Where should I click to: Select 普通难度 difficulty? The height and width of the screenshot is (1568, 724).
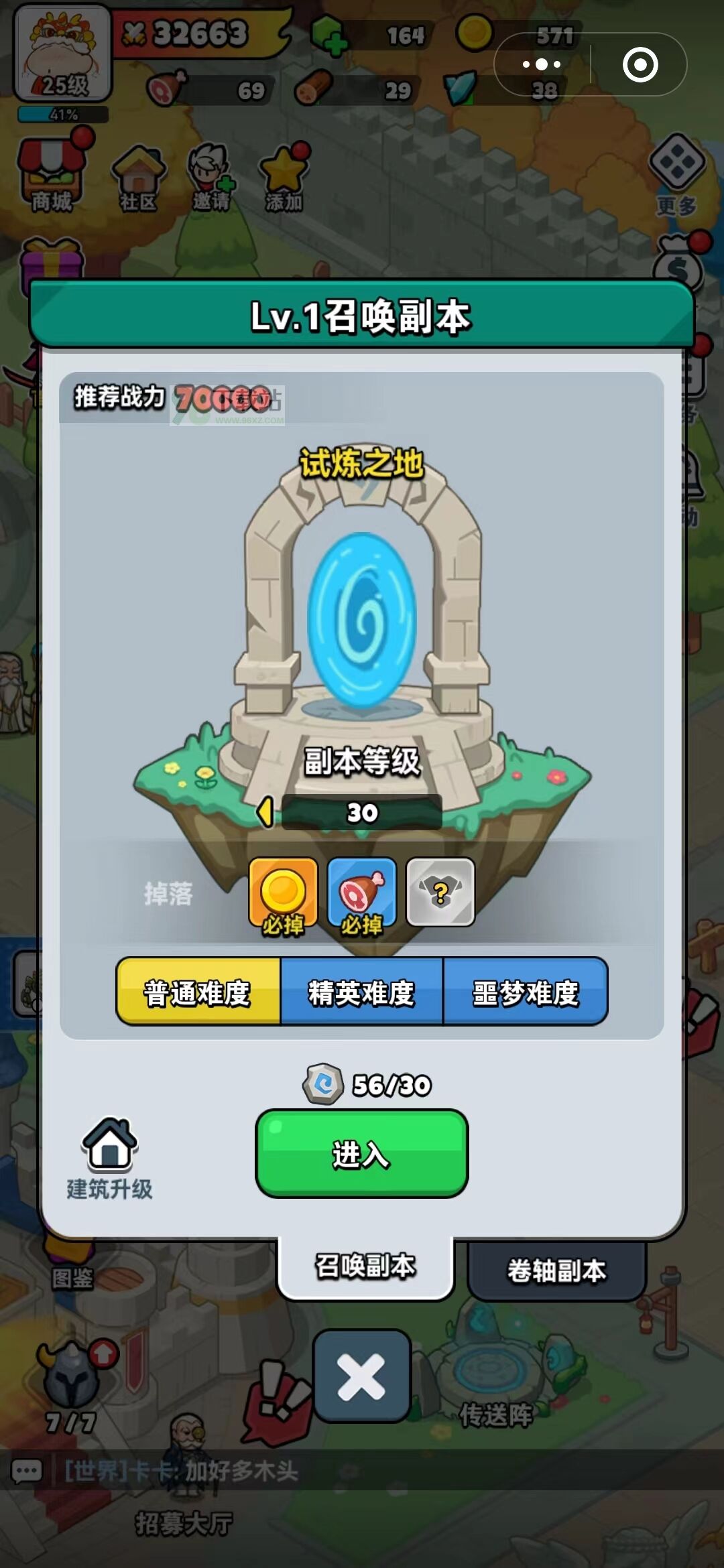pos(198,992)
